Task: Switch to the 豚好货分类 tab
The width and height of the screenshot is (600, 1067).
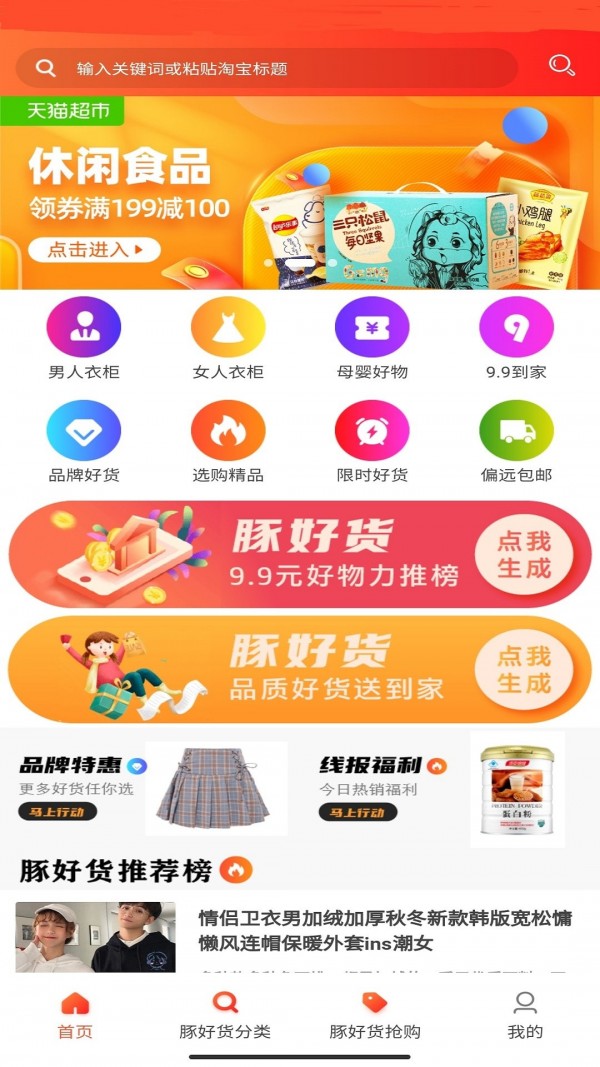Action: coord(225,1015)
